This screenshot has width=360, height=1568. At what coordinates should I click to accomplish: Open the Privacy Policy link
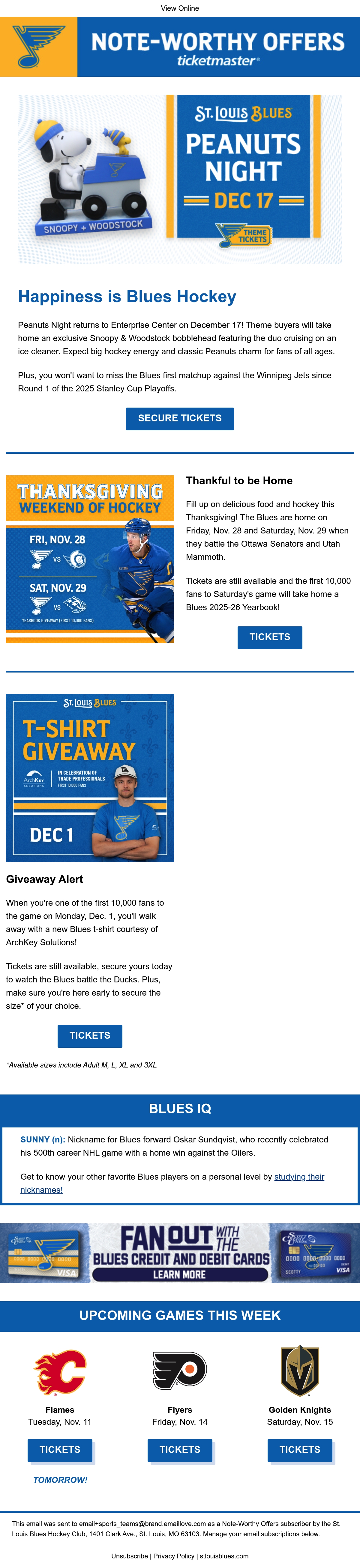click(174, 1556)
